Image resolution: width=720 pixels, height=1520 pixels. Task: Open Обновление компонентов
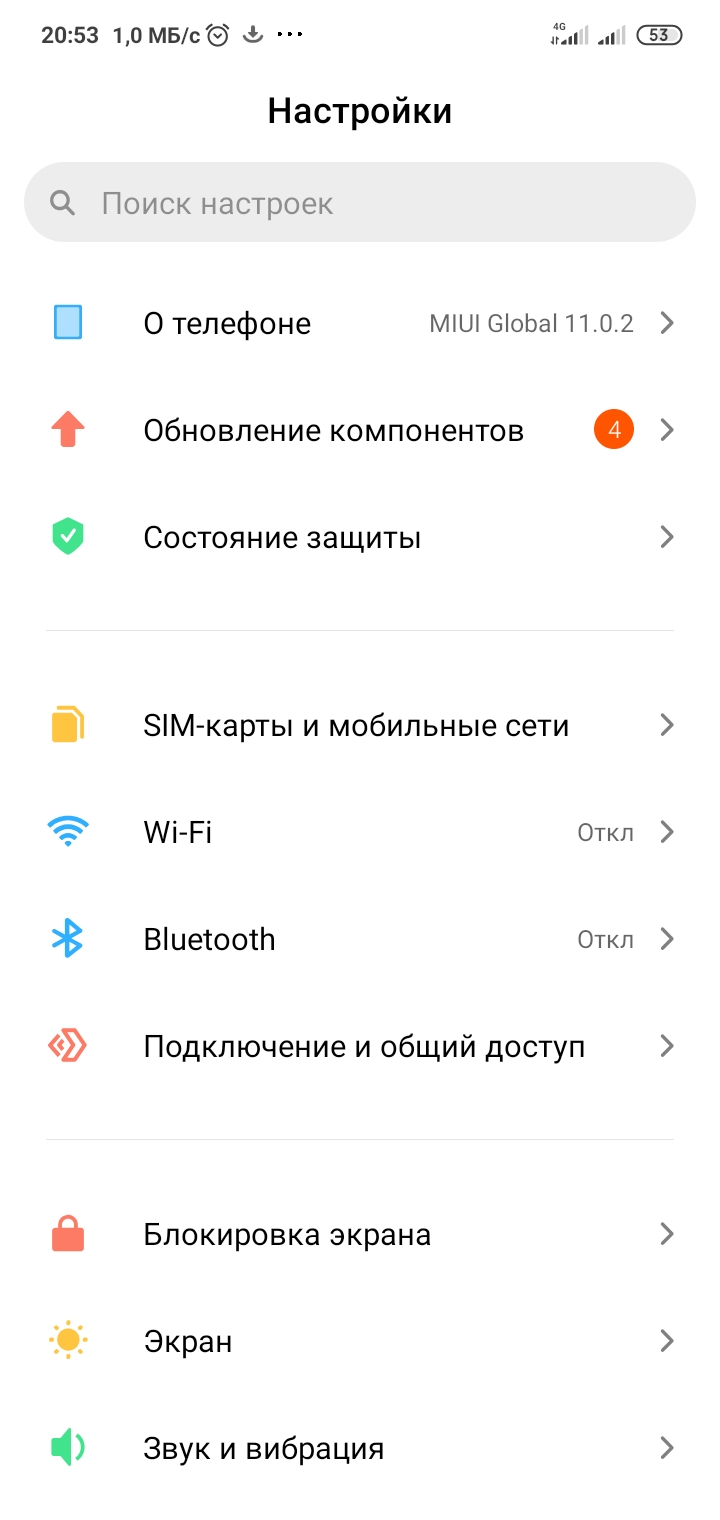[360, 431]
